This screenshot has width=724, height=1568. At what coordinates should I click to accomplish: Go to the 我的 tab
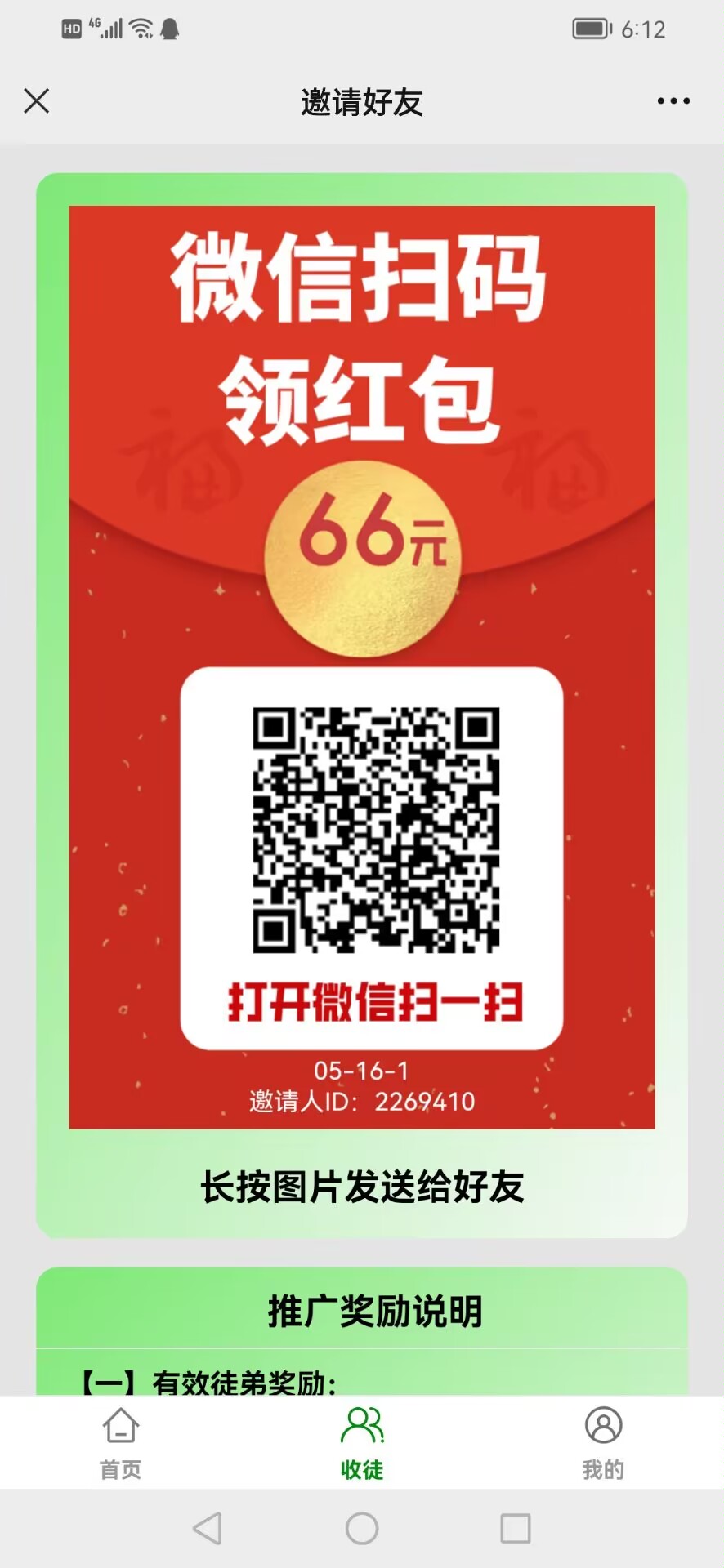coord(603,1444)
